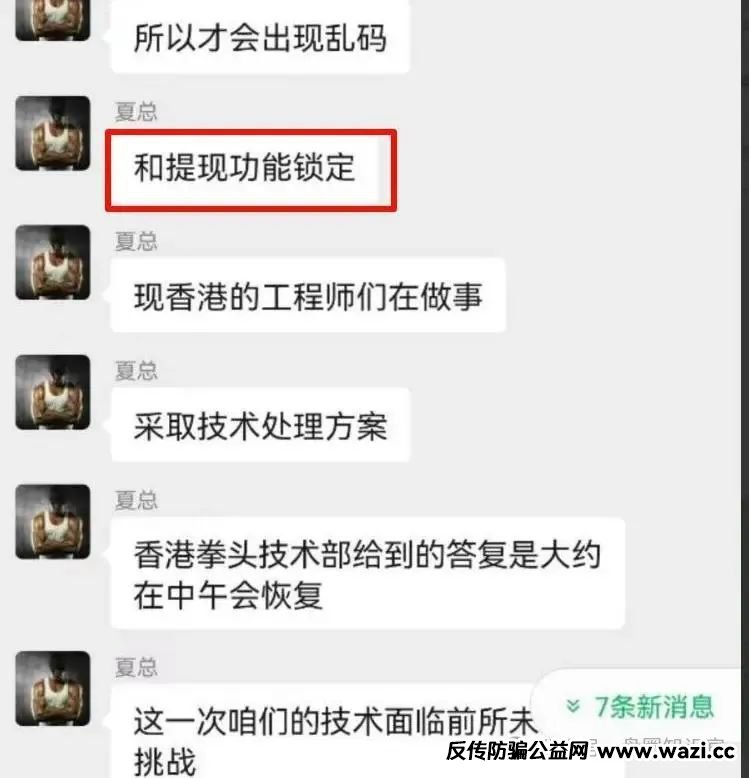Image resolution: width=749 pixels, height=778 pixels.
Task: Jump to the 7条新消息 new messages
Action: click(x=642, y=706)
